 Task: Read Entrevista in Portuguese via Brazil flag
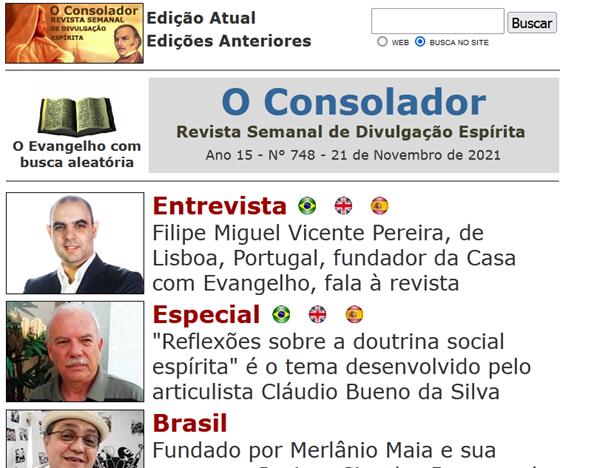click(x=307, y=206)
